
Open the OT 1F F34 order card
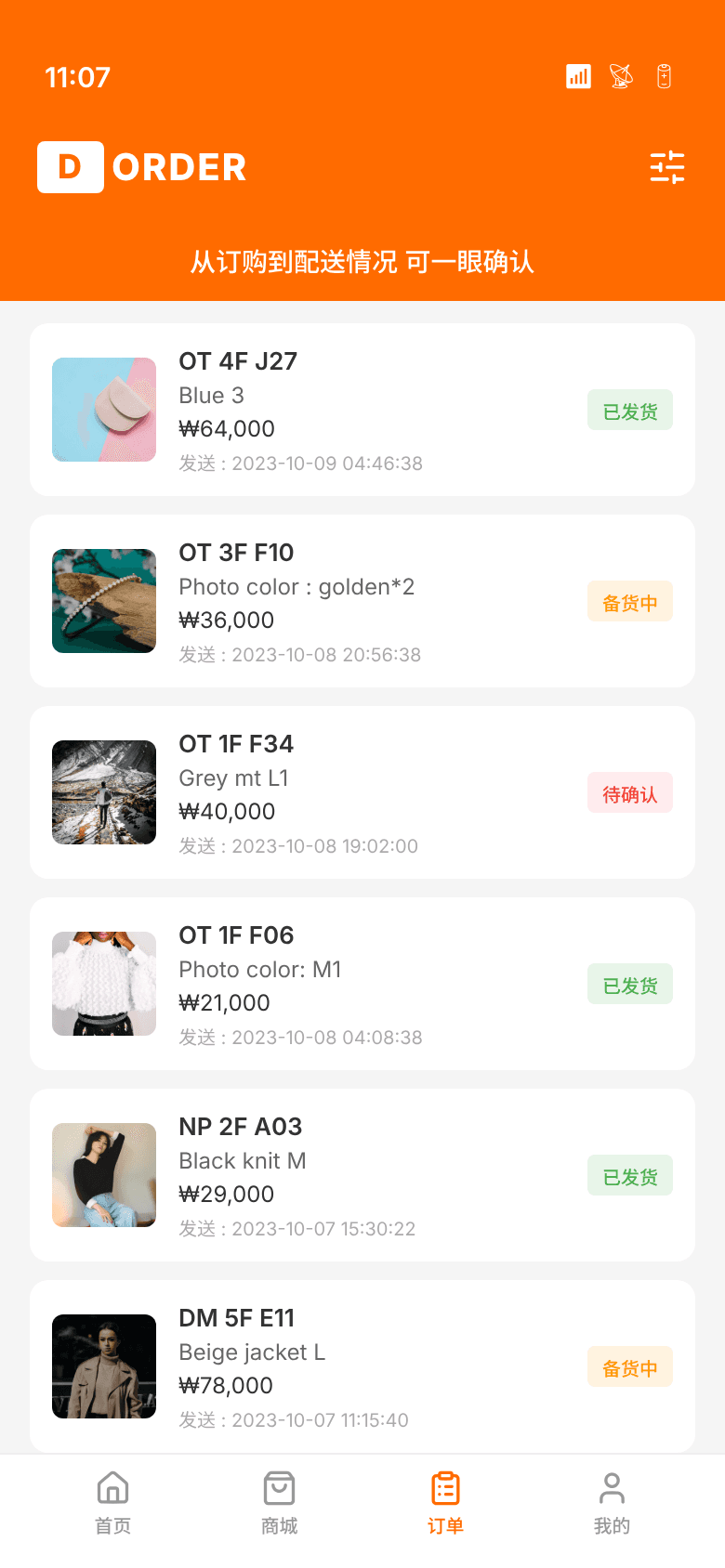(362, 792)
